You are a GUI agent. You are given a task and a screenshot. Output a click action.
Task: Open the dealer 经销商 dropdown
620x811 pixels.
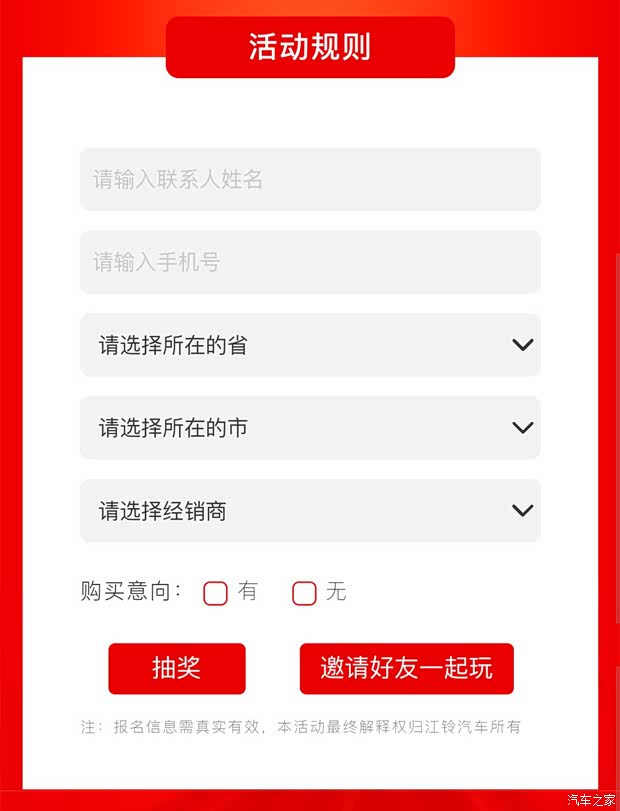tap(310, 511)
